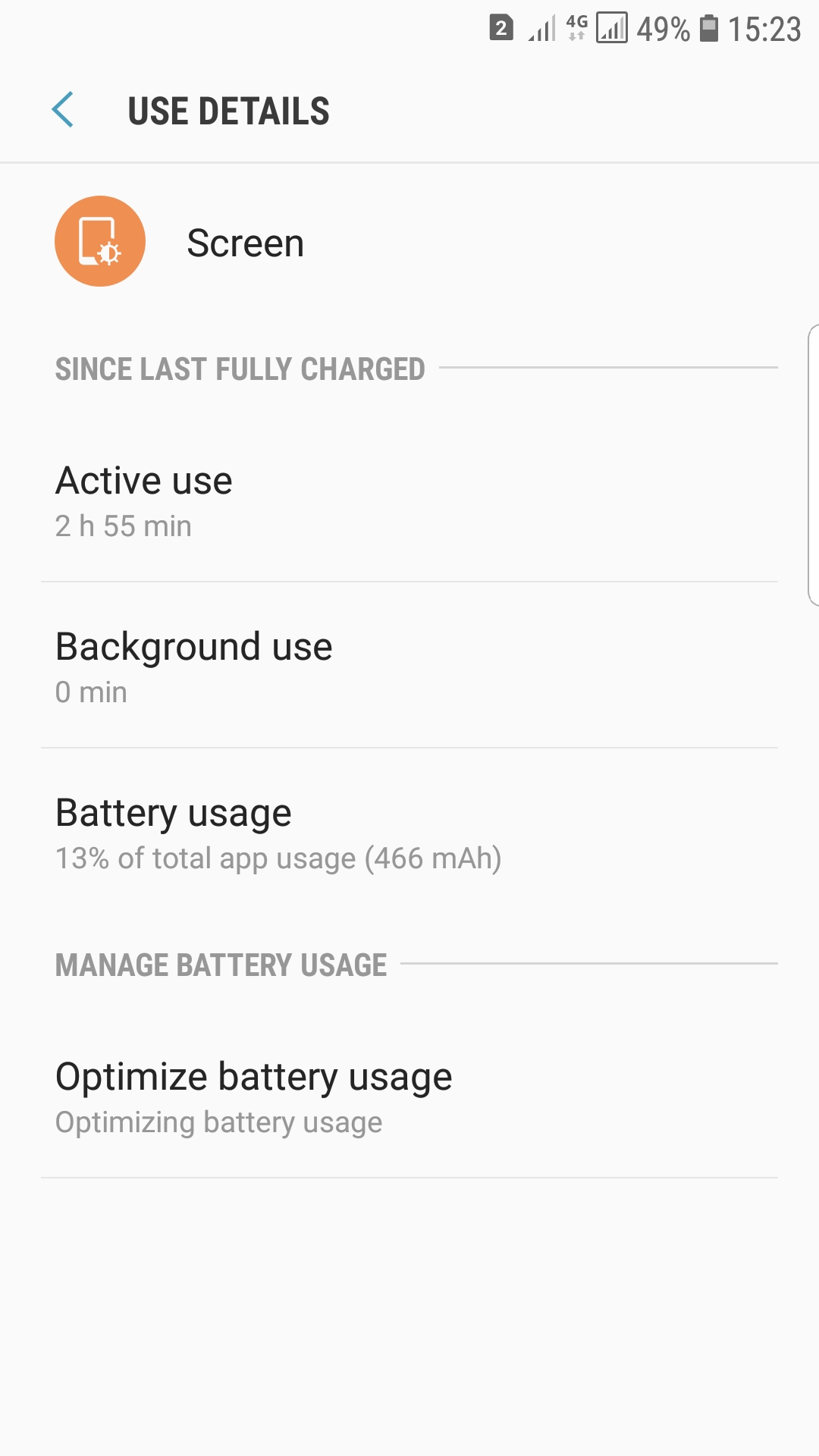Select the Use Details header
The image size is (819, 1456).
228,111
